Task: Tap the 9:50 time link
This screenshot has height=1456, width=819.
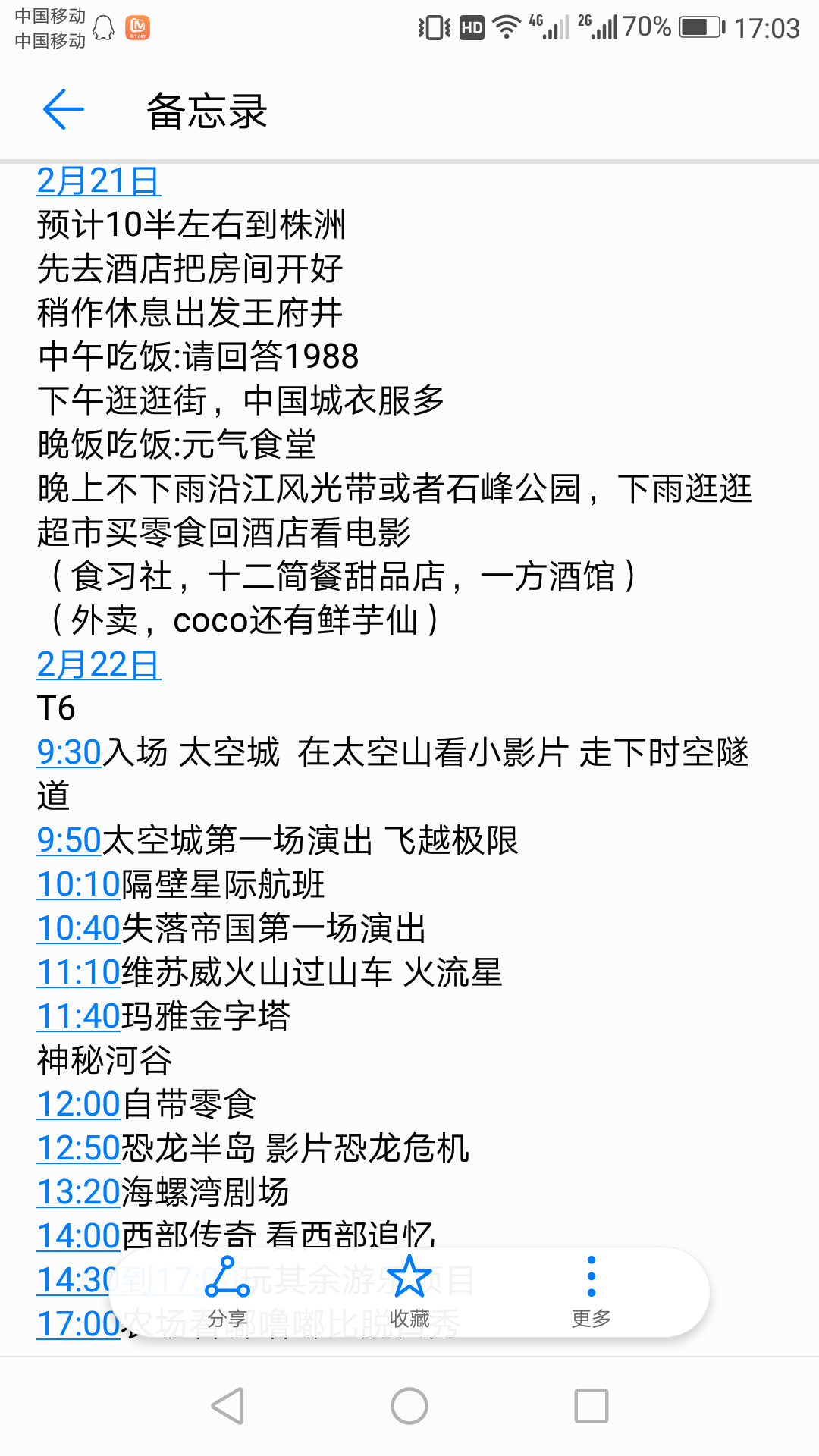Action: (x=69, y=840)
